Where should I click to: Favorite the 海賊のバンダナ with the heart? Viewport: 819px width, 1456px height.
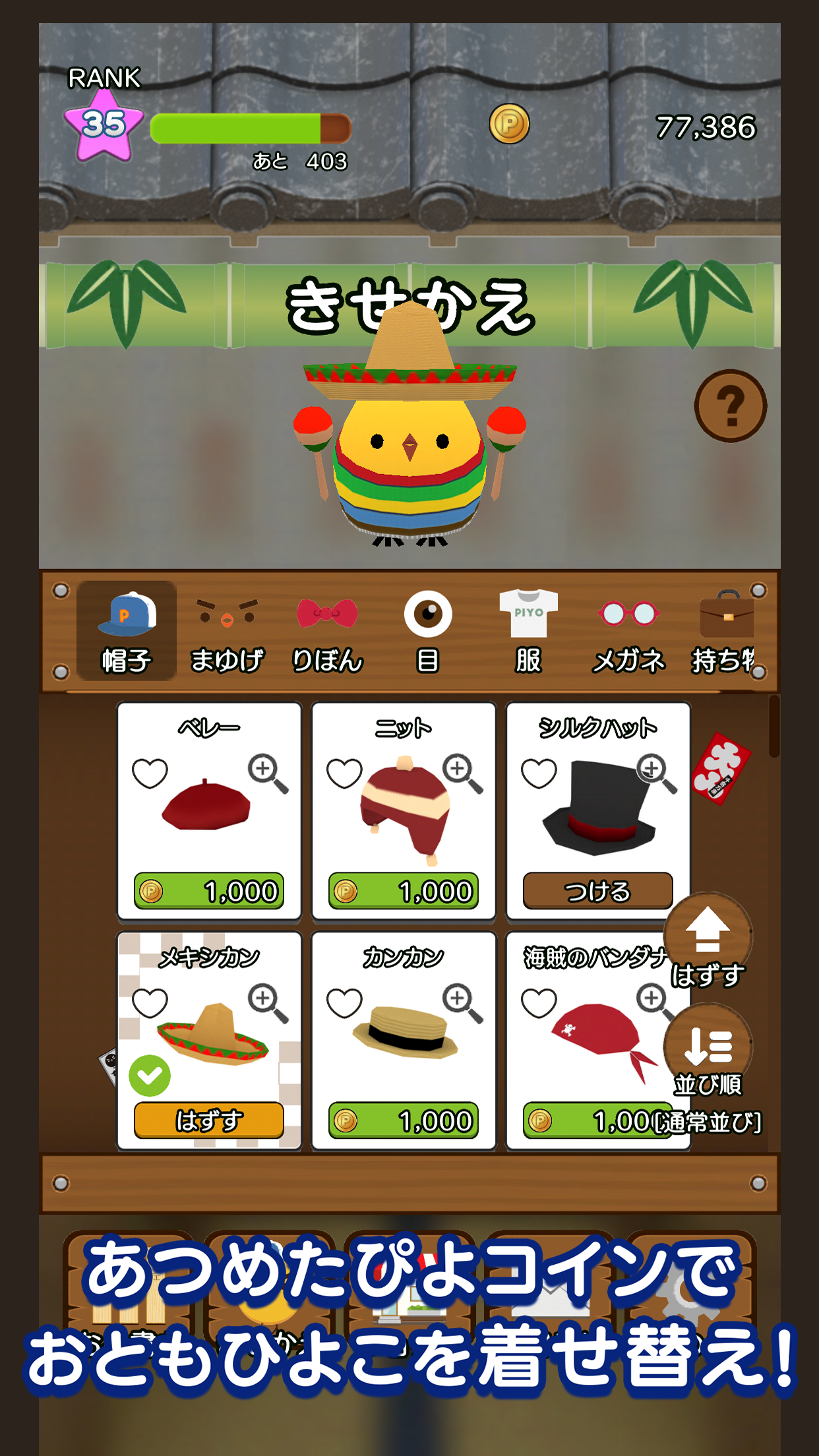pyautogui.click(x=539, y=1003)
